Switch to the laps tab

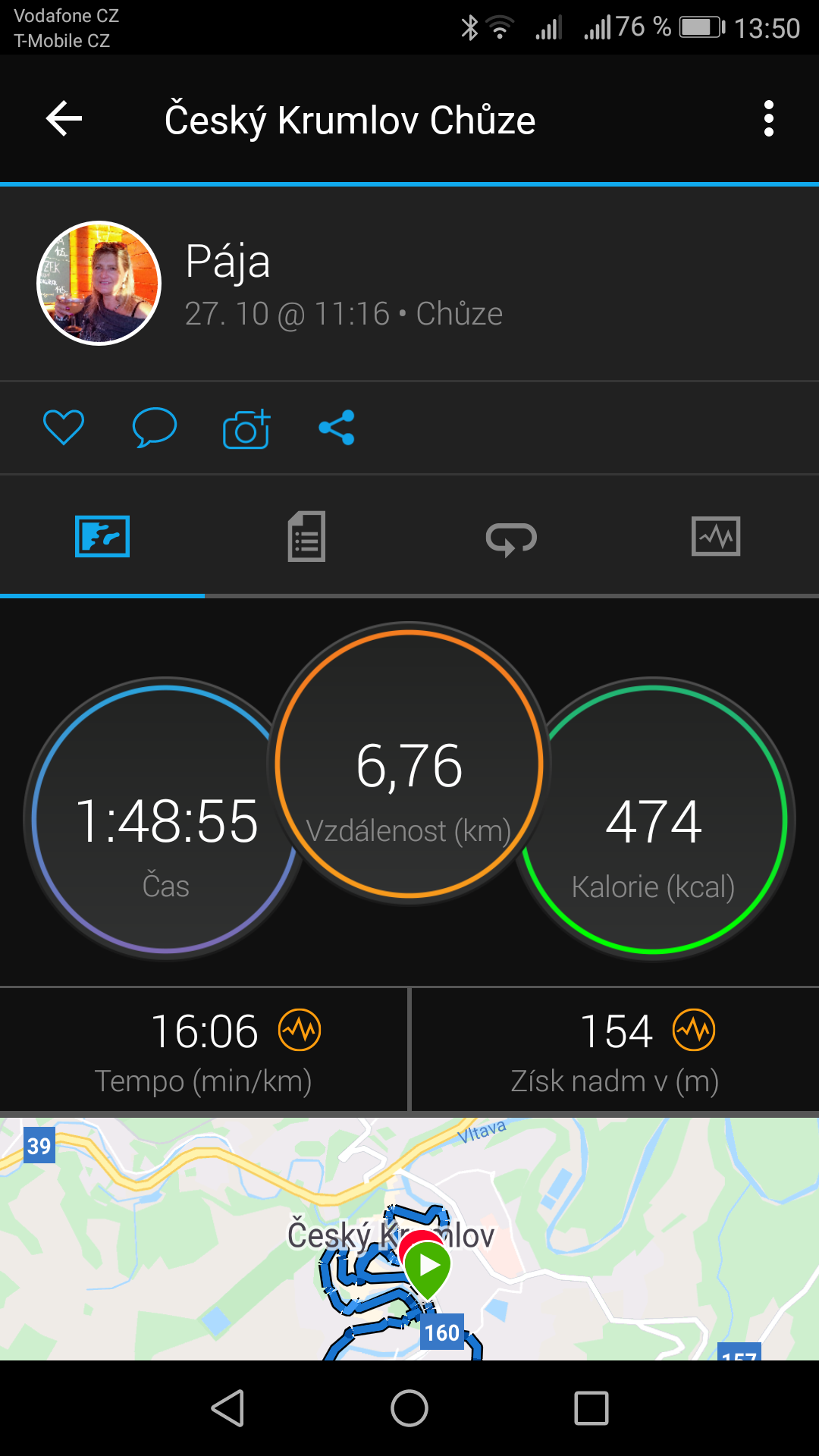point(511,538)
